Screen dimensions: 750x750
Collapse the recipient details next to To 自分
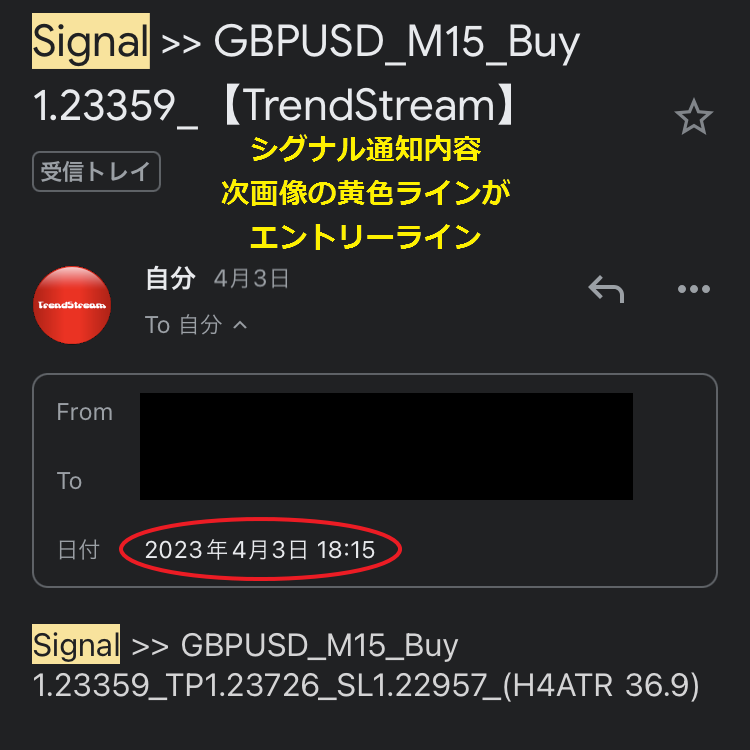coord(240,325)
